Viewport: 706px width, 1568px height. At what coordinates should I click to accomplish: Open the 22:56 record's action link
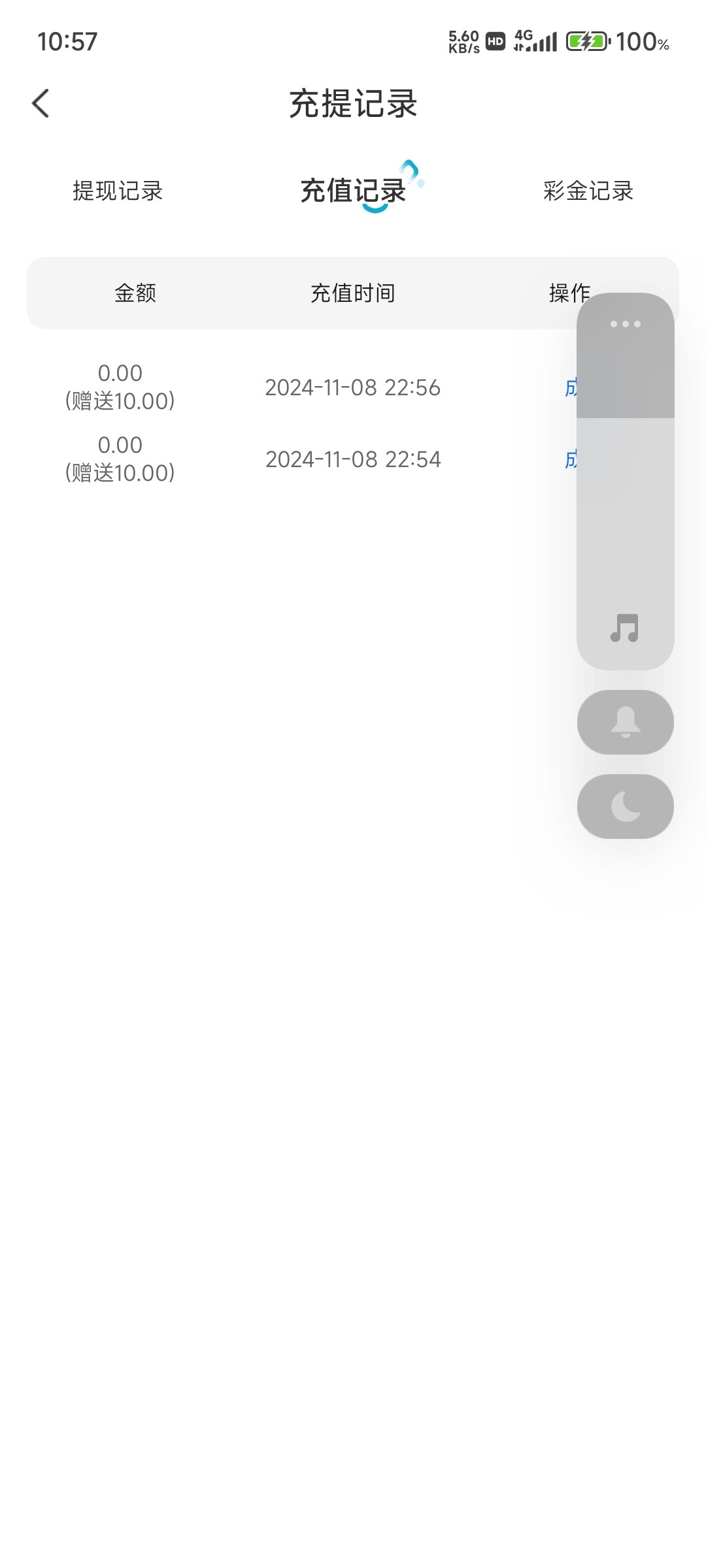pyautogui.click(x=571, y=387)
